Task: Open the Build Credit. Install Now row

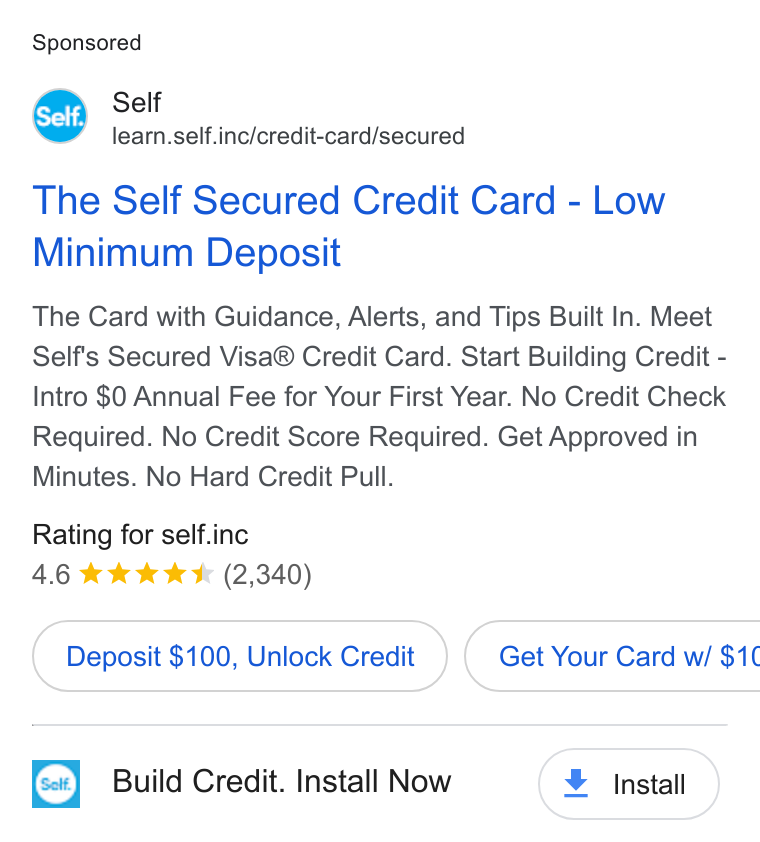Action: 281,781
